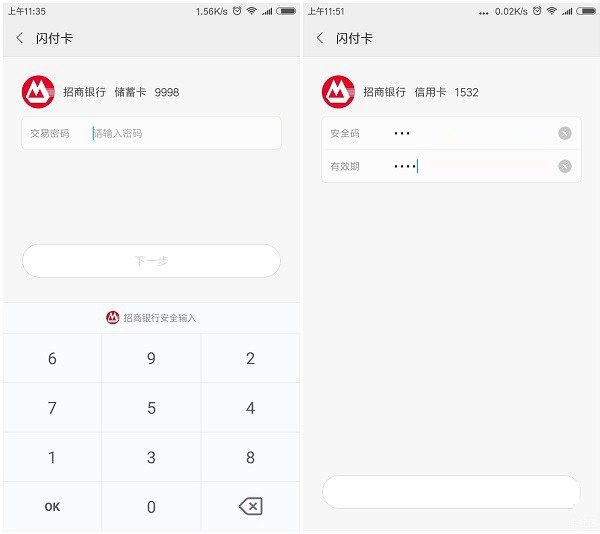Focus the 有效期 expiry date field
600x534 pixels.
(x=460, y=166)
